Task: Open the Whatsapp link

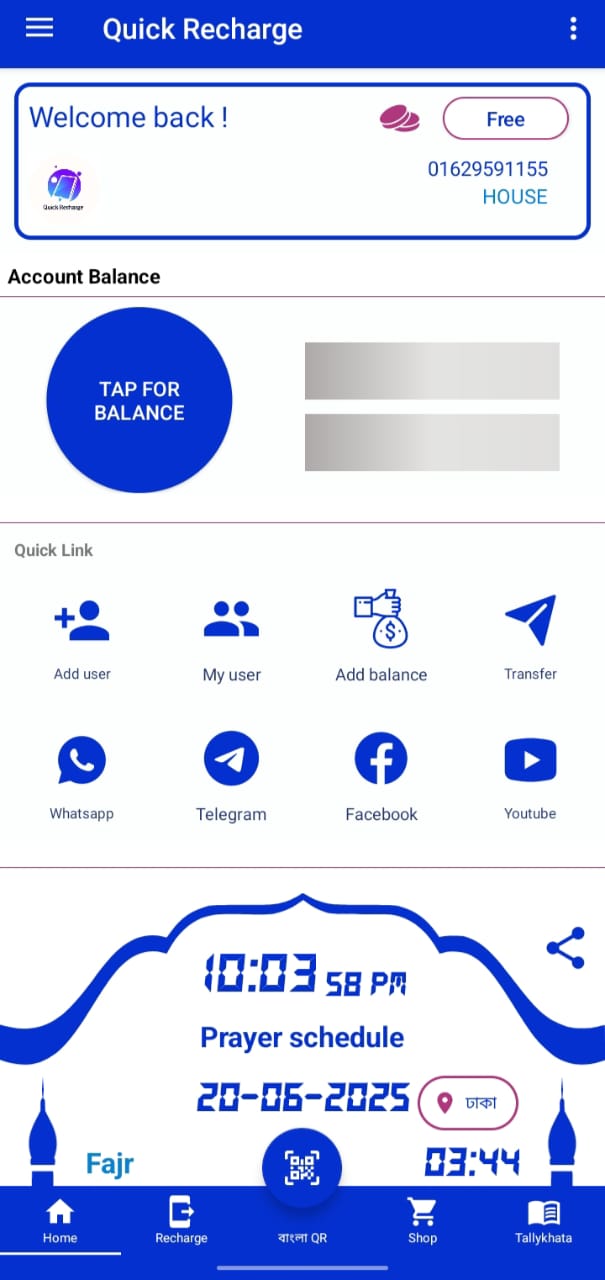Action: [x=82, y=775]
